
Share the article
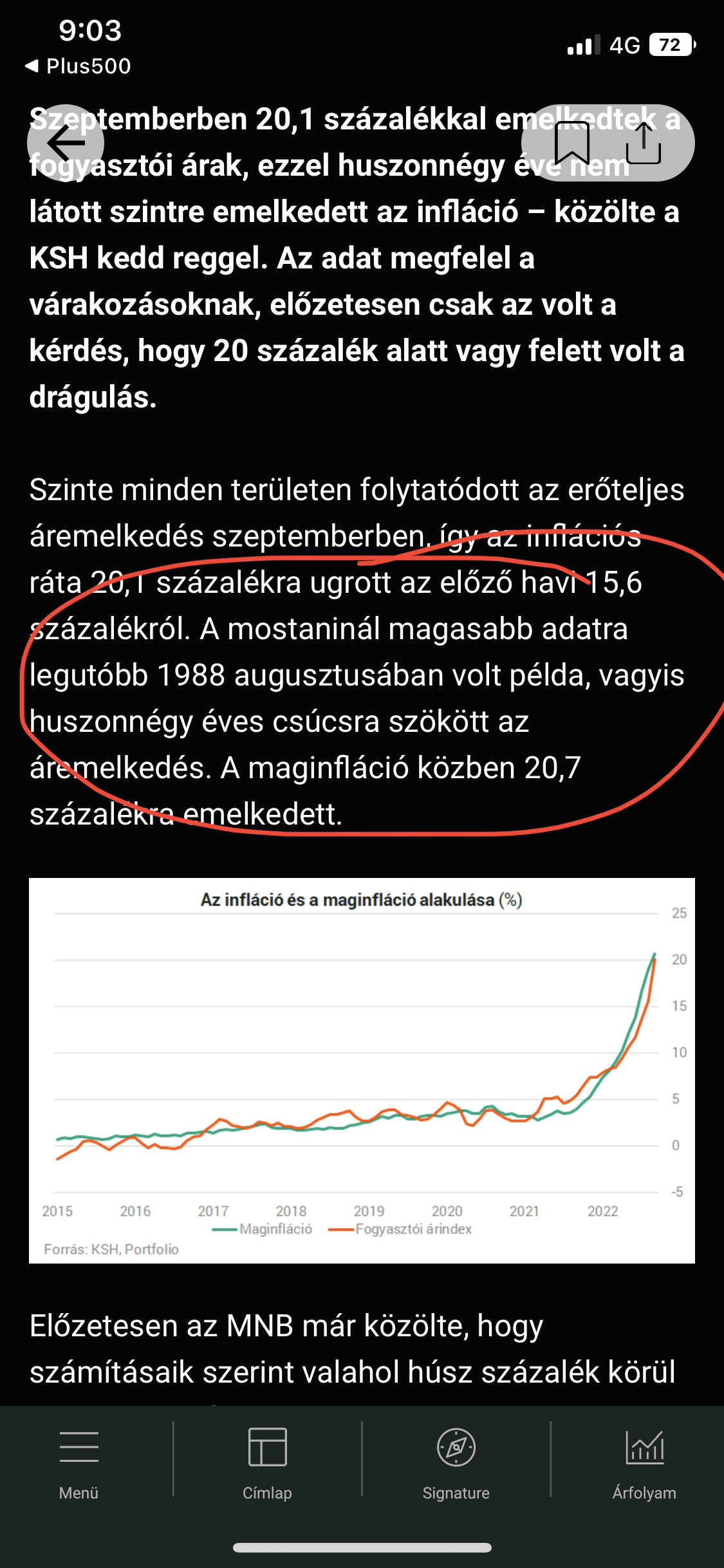pyautogui.click(x=644, y=143)
